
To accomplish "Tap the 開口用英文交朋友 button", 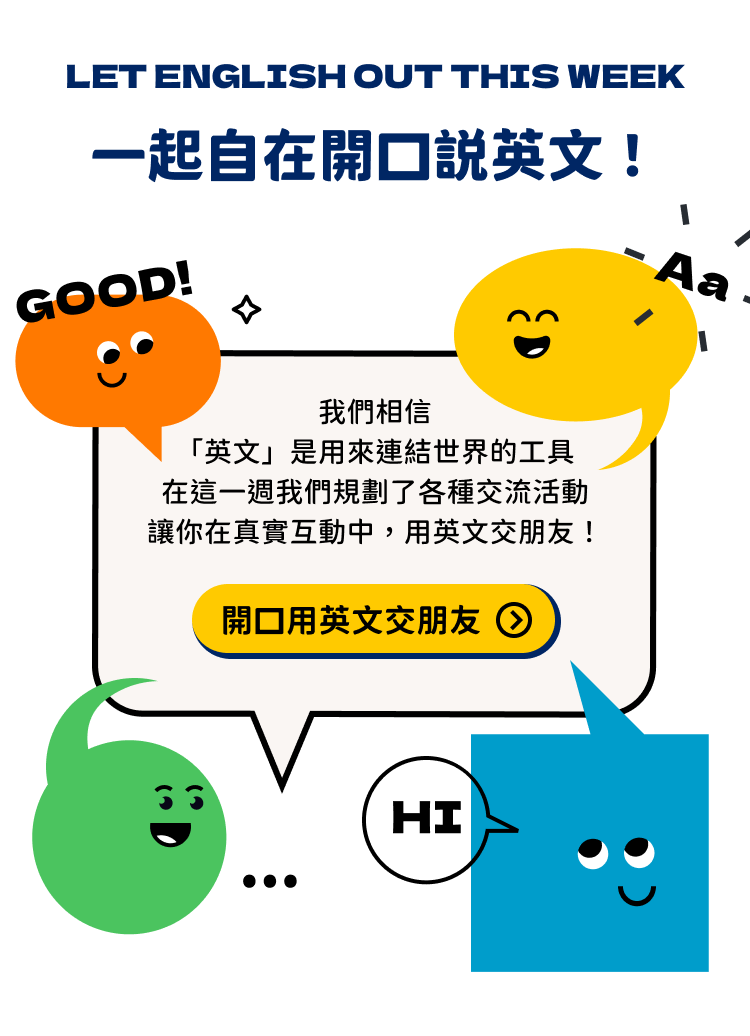I will [x=375, y=621].
